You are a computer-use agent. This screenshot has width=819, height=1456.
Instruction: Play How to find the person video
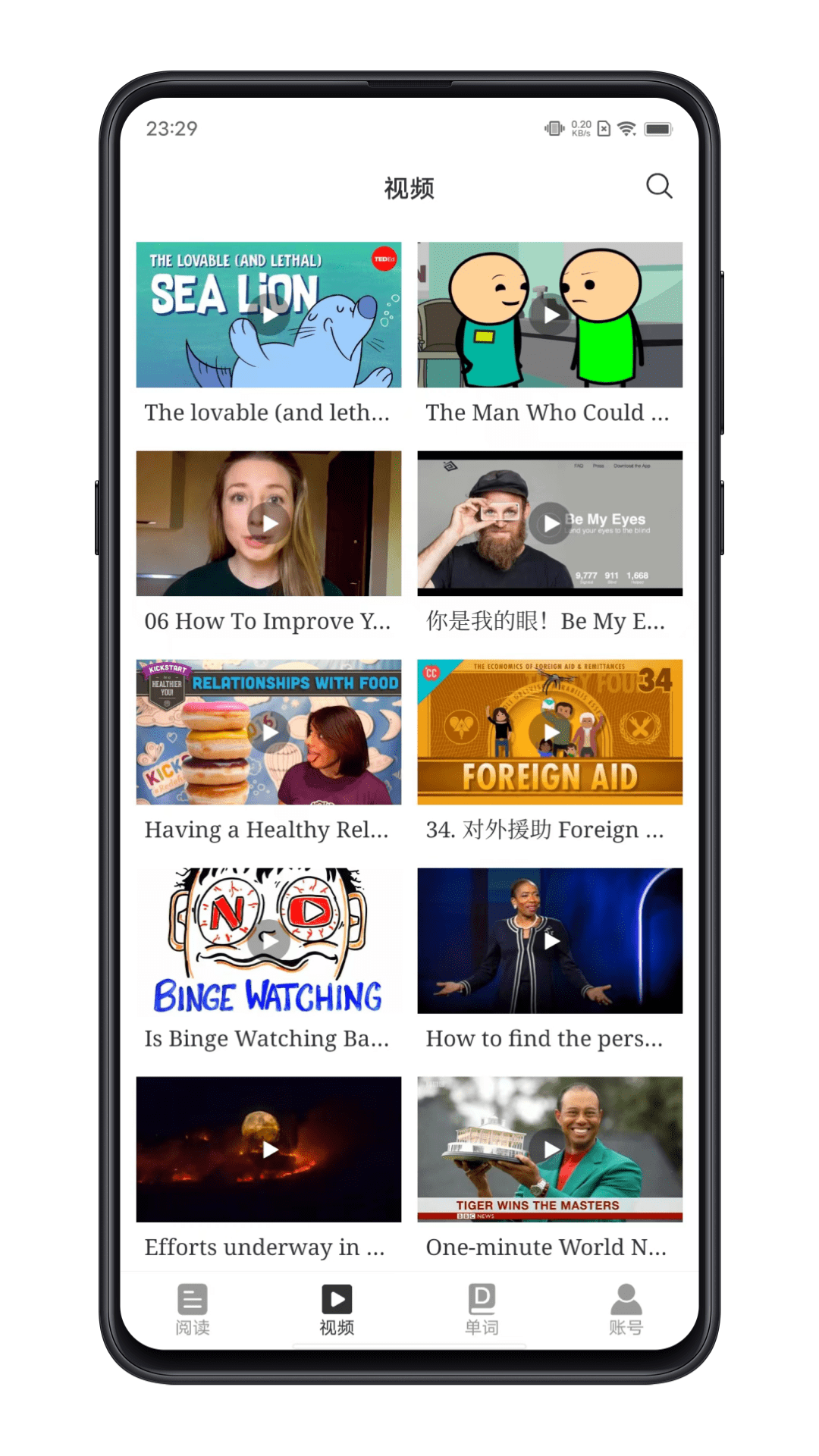(x=550, y=940)
